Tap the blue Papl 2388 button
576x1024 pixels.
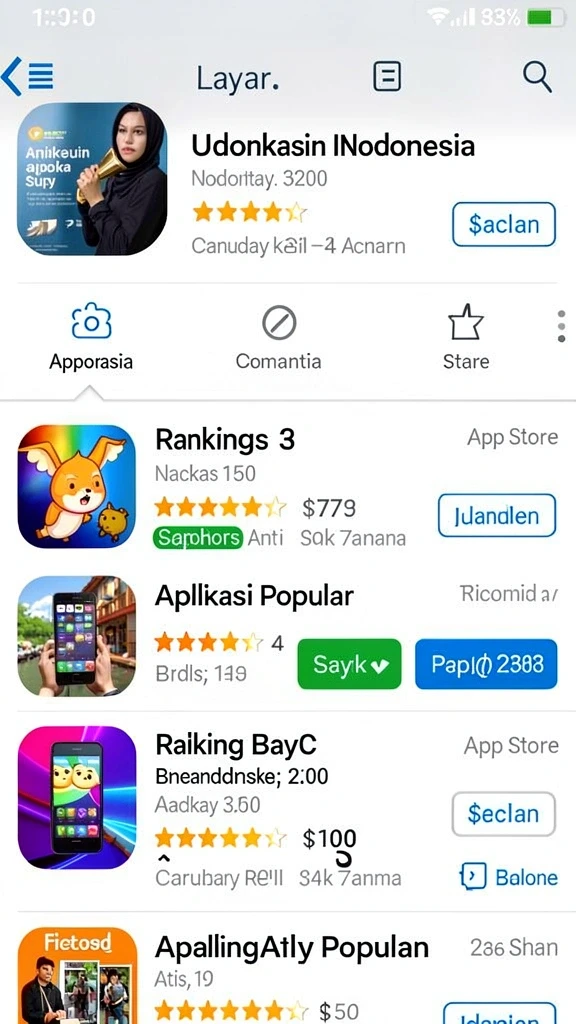487,664
